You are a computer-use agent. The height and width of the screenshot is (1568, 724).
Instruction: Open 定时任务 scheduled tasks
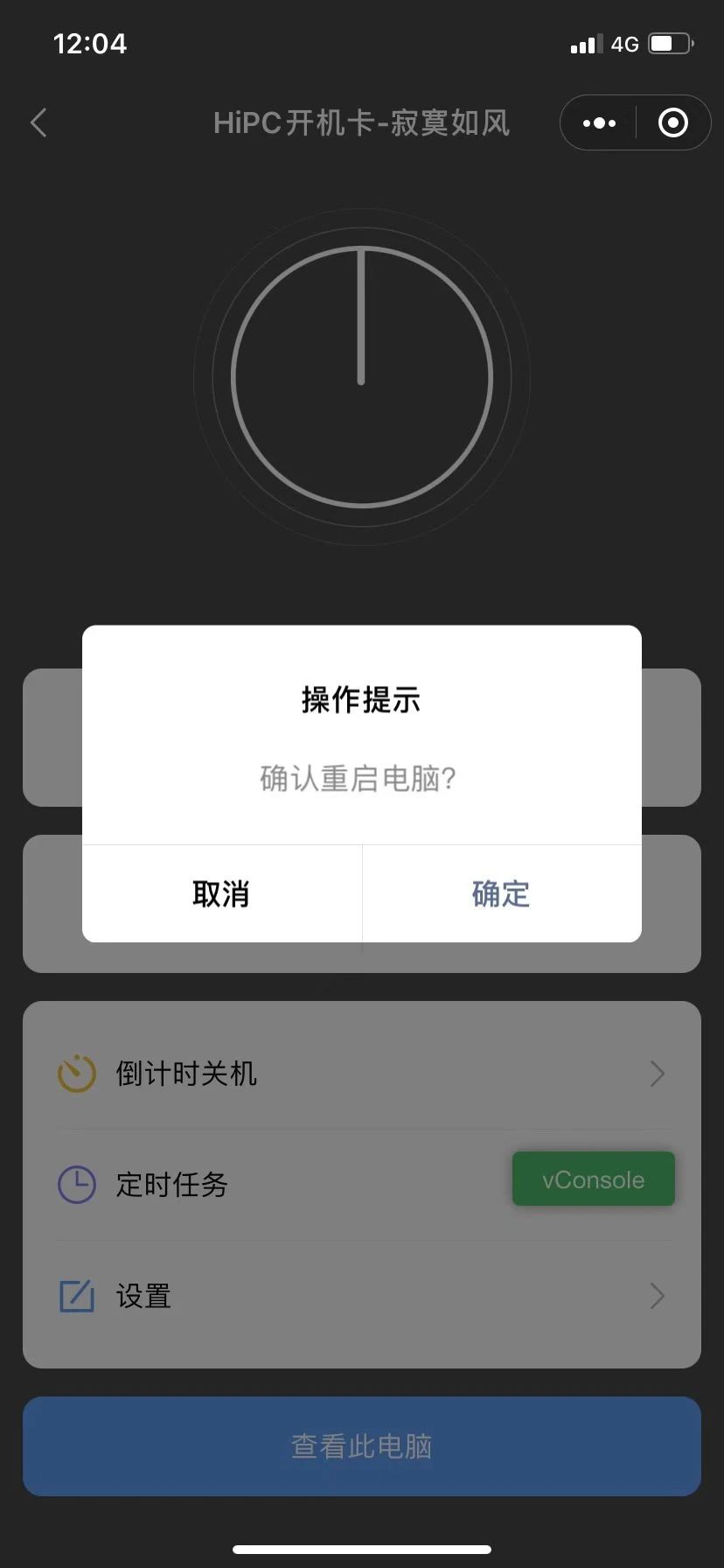[362, 1185]
